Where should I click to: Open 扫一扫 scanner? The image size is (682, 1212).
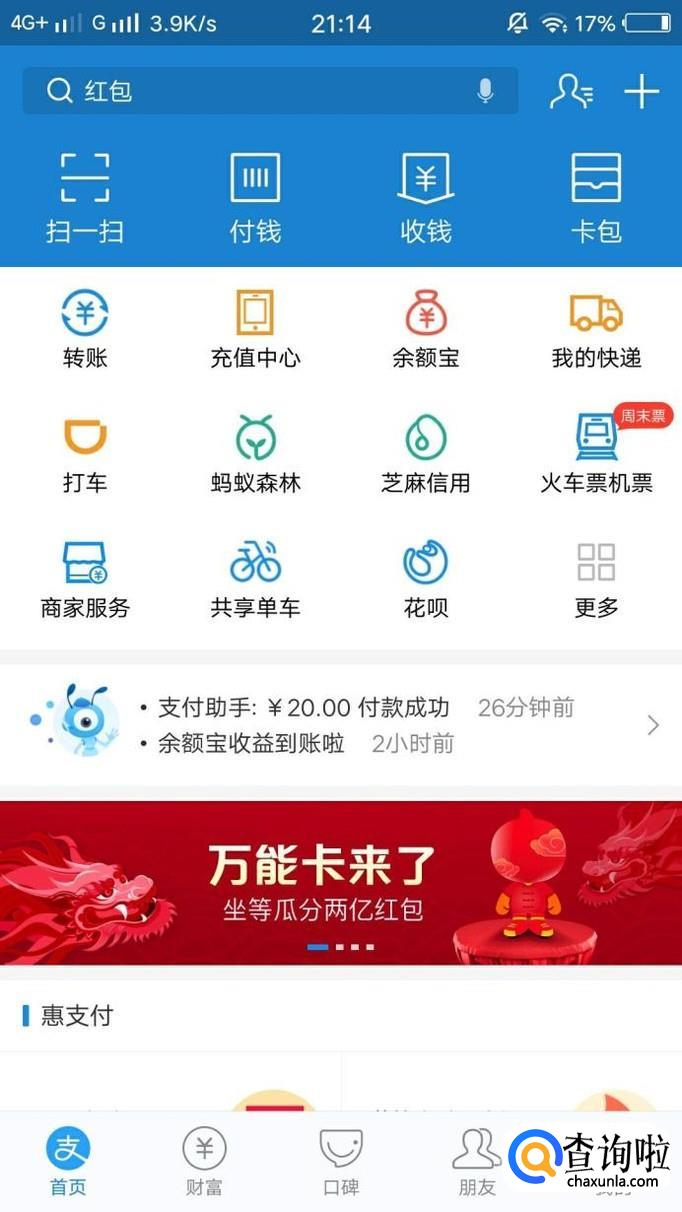[85, 198]
